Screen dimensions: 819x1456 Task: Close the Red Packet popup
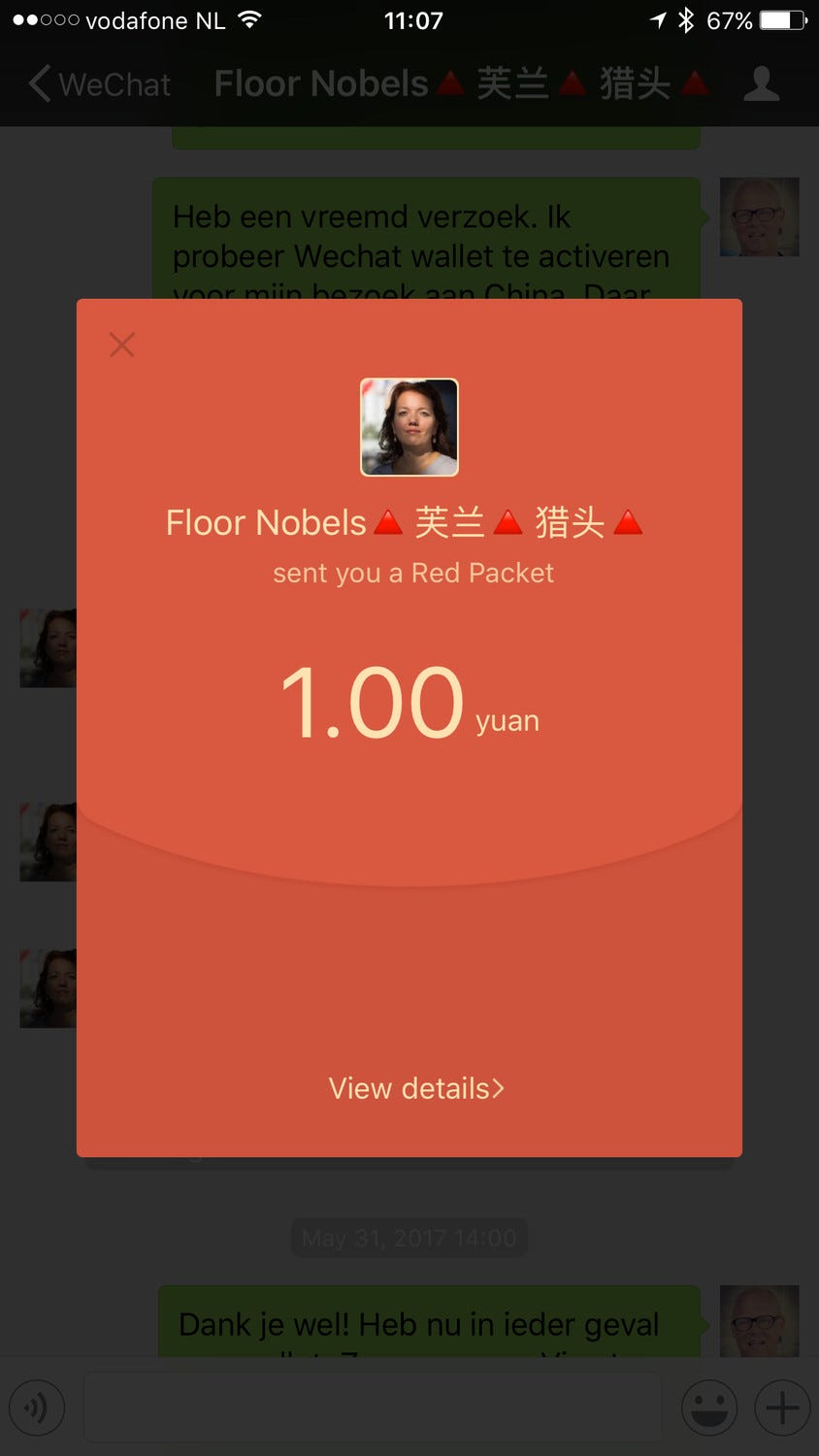[x=122, y=345]
